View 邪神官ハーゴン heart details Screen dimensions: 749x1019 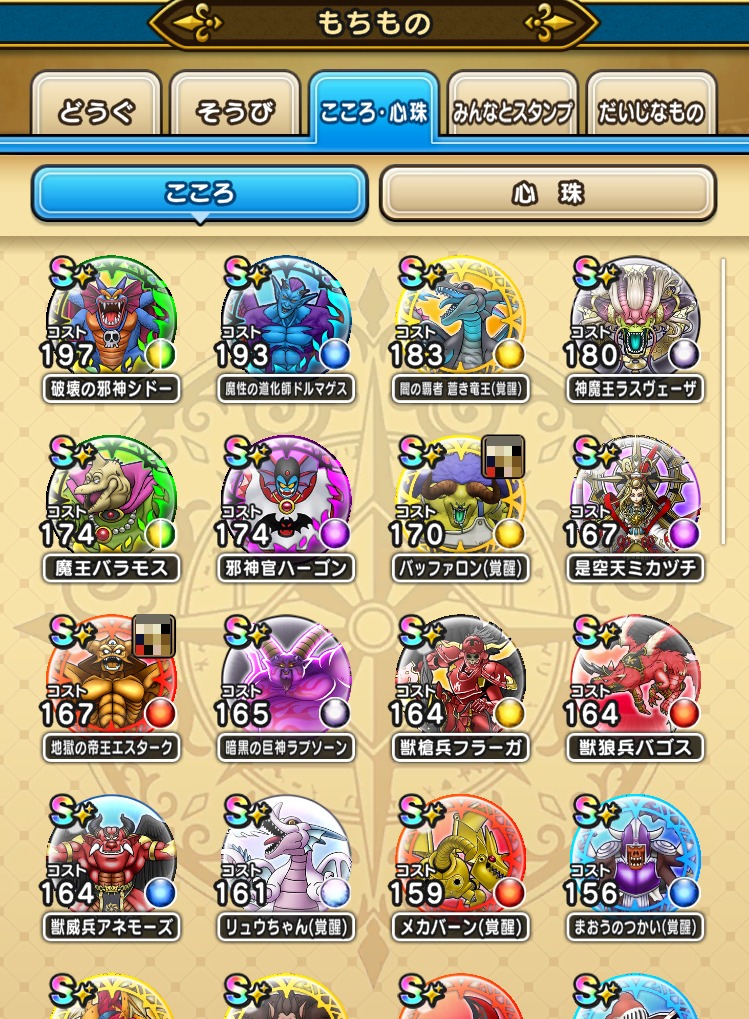coord(286,500)
